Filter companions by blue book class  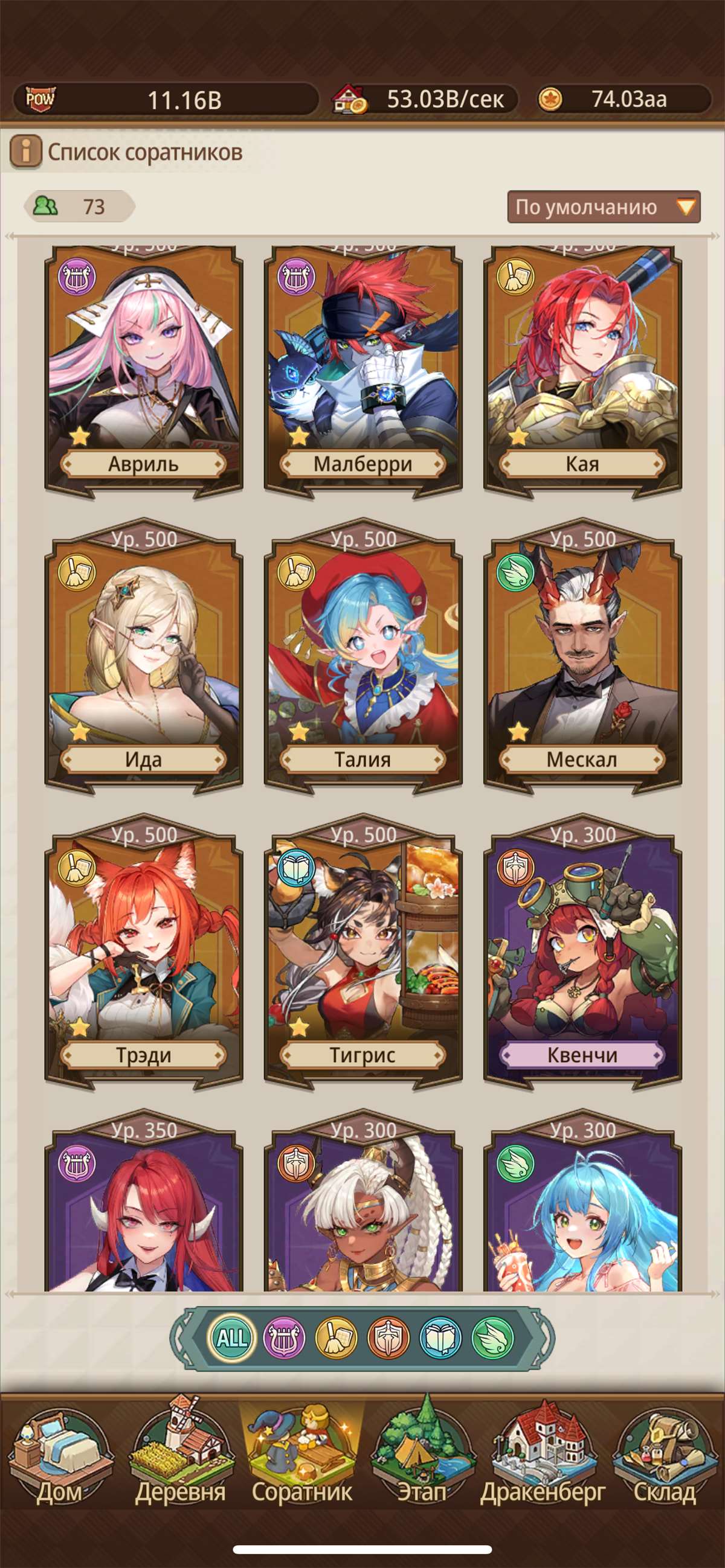click(x=440, y=1338)
